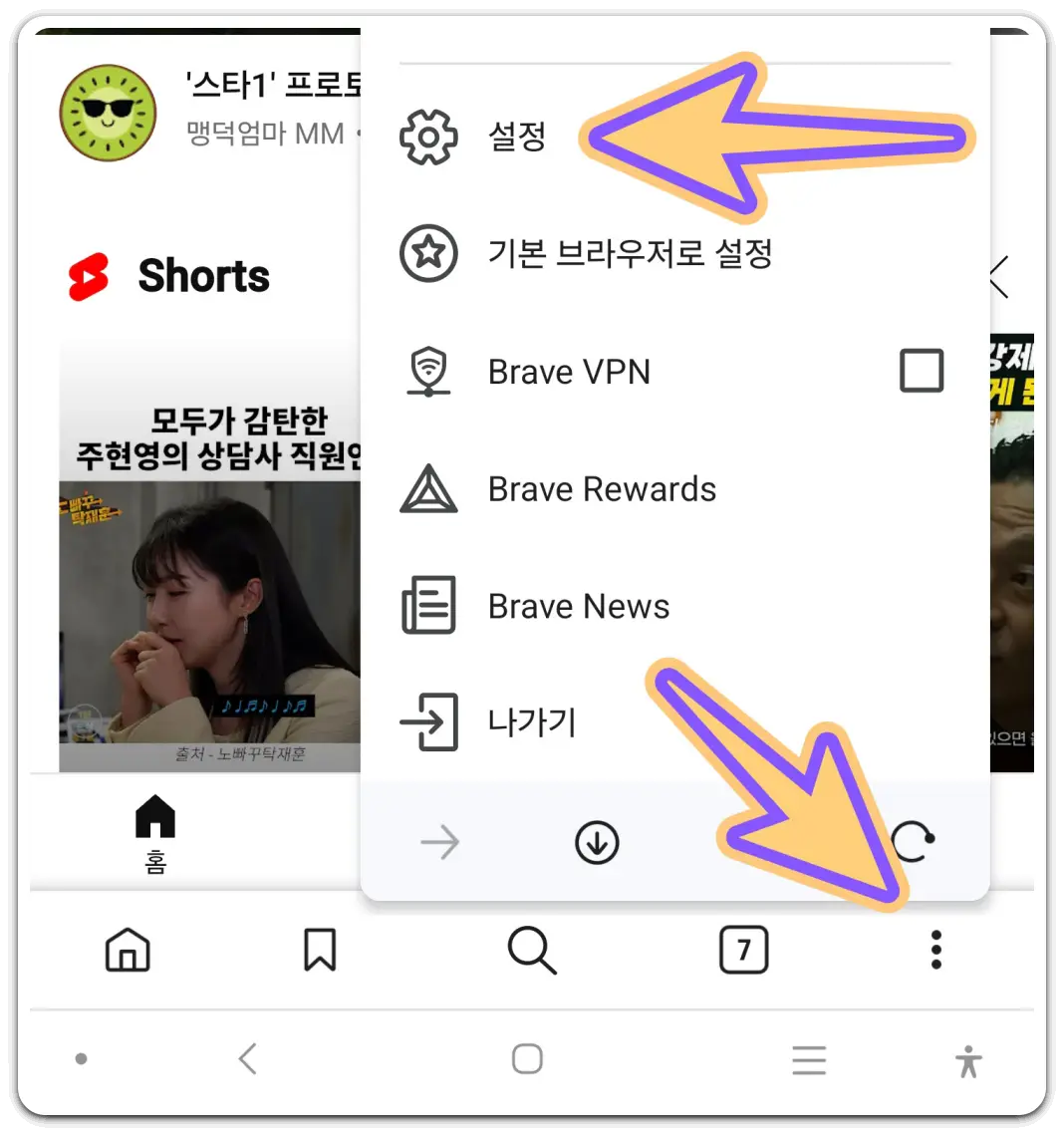This screenshot has width=1064, height=1135.
Task: Open the tab switcher showing 7 tabs
Action: point(743,950)
